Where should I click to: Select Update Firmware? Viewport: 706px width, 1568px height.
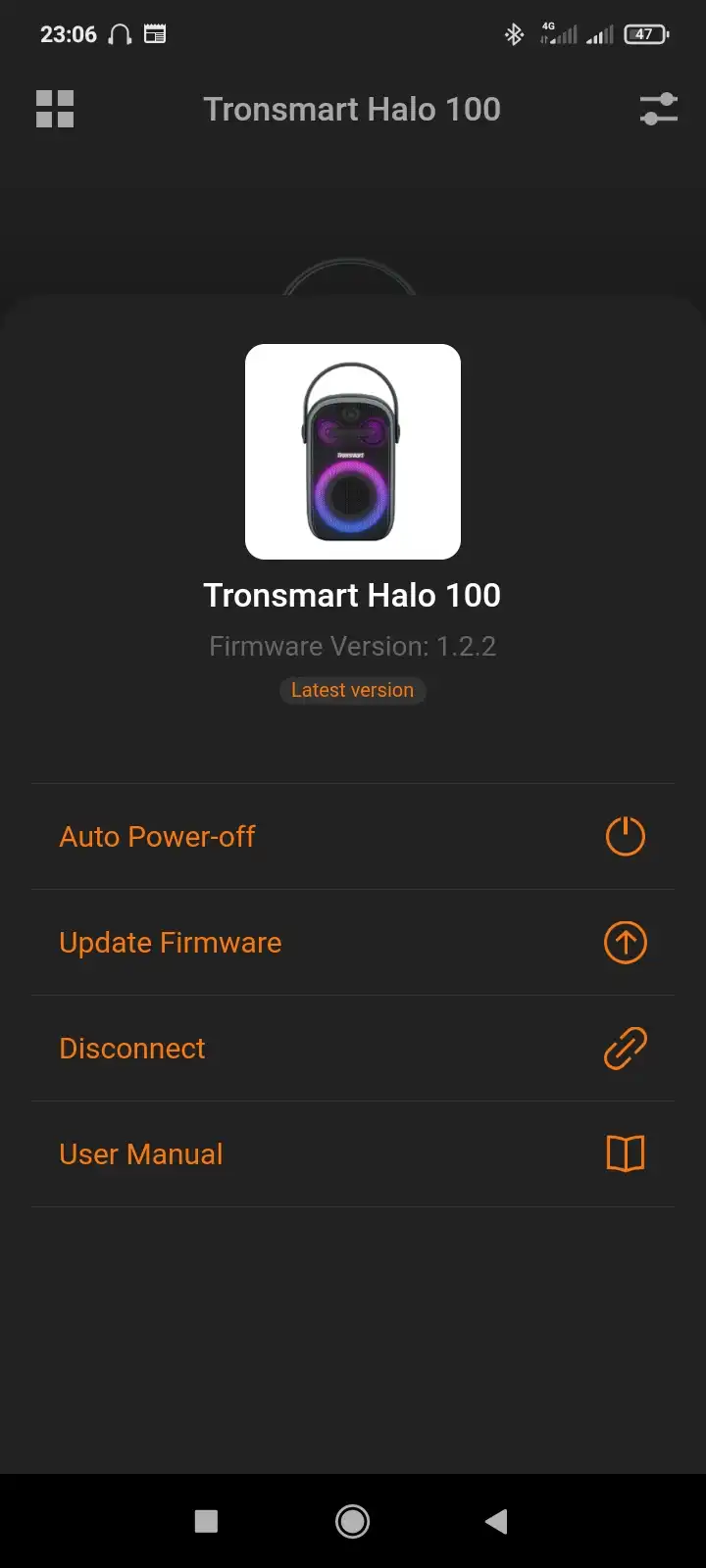[x=353, y=943]
